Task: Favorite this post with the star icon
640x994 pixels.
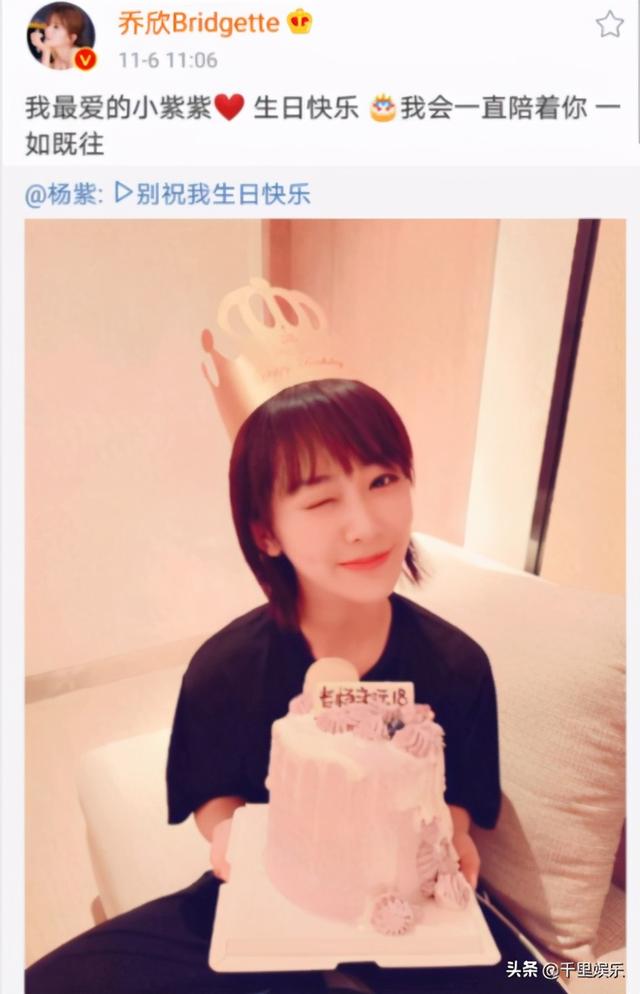Action: tap(609, 24)
